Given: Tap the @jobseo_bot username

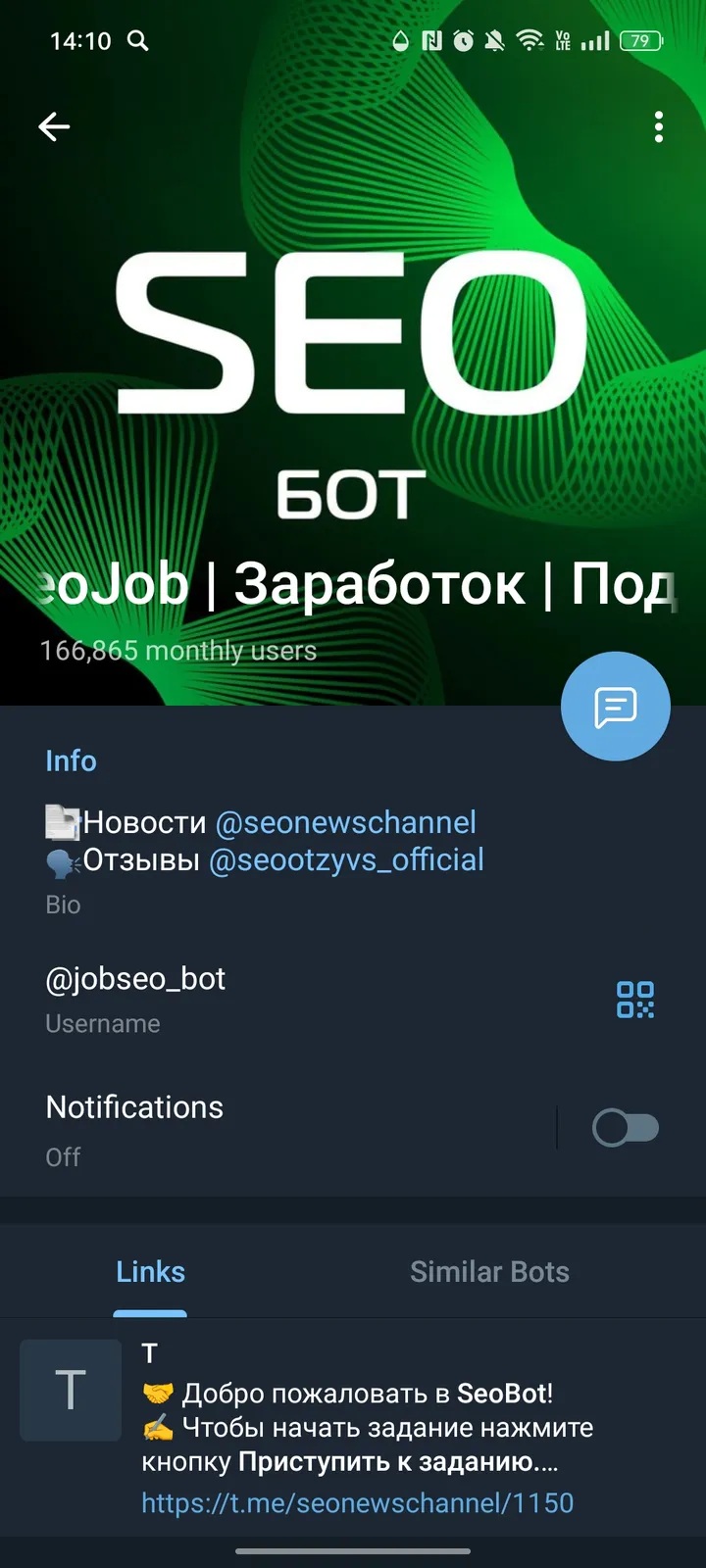Looking at the screenshot, I should [x=134, y=978].
